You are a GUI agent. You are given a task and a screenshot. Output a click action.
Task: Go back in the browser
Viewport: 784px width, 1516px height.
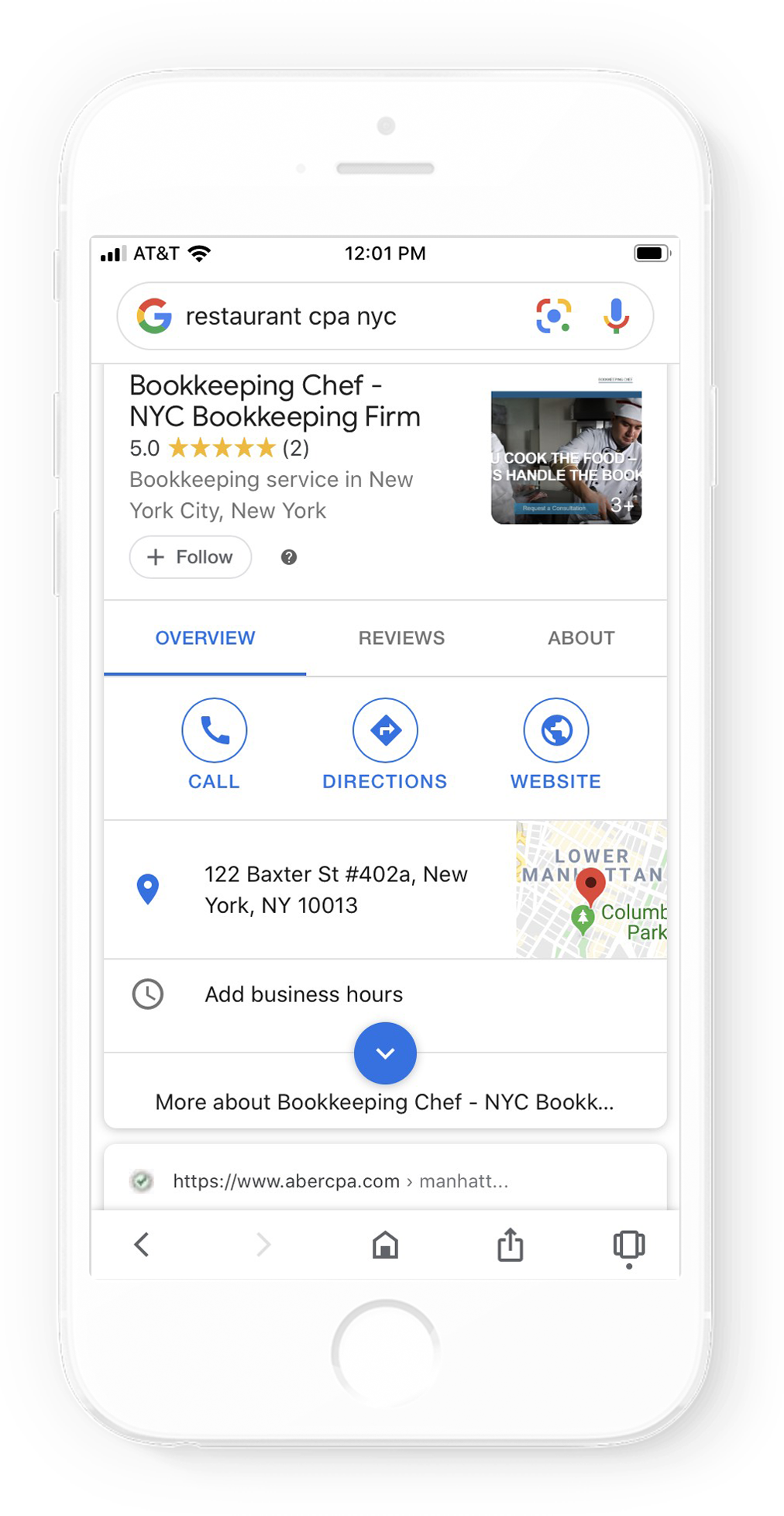(142, 1245)
